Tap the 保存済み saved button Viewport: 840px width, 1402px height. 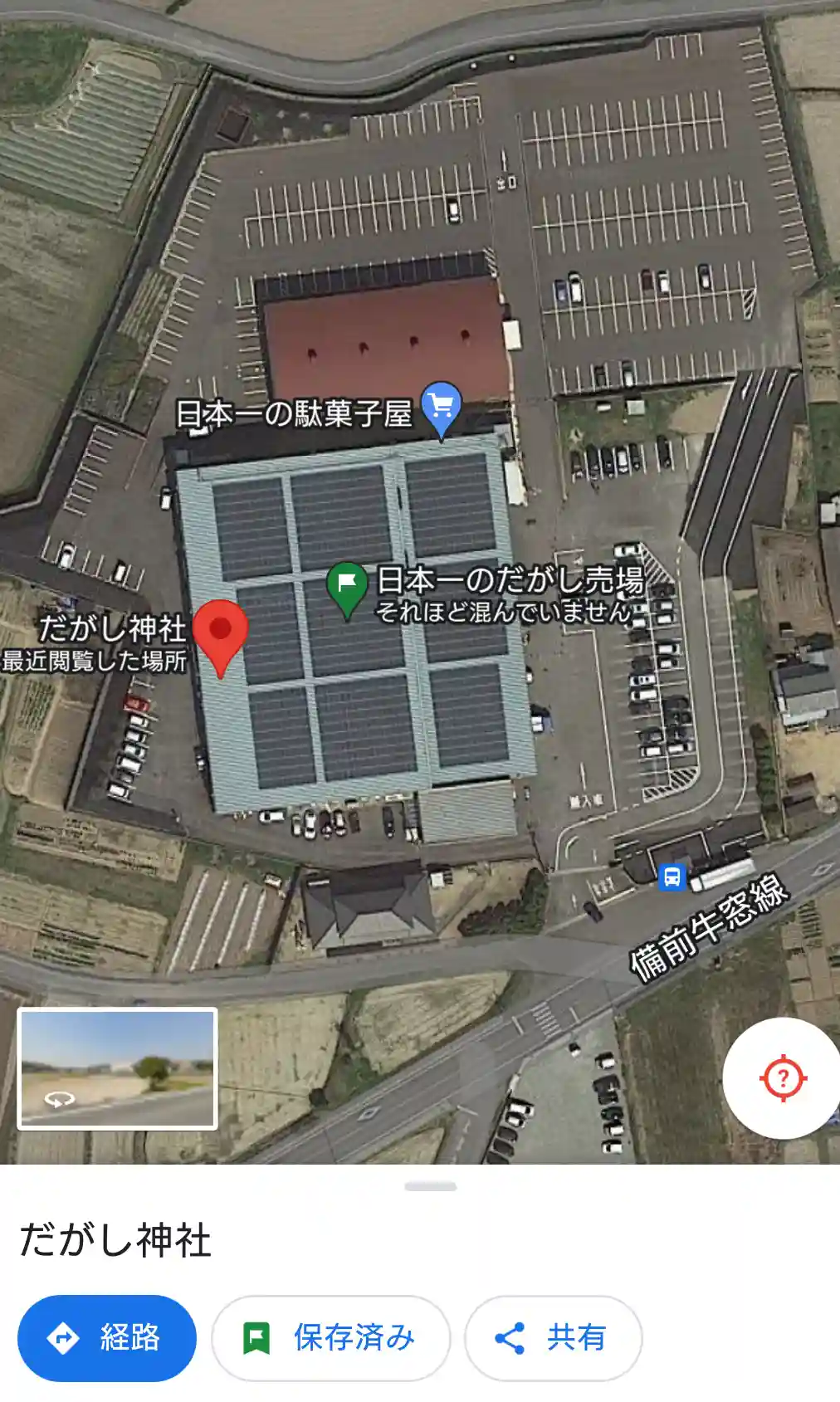pyautogui.click(x=330, y=1337)
